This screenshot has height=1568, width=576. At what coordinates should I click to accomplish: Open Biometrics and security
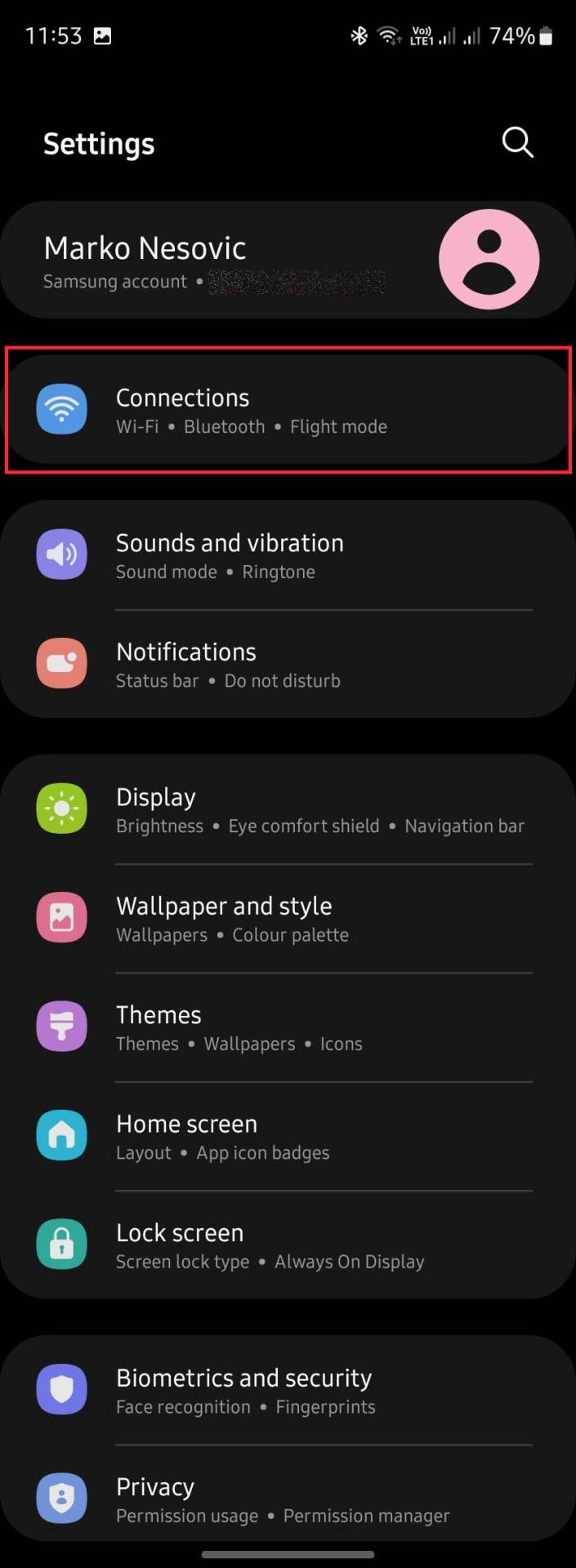[x=286, y=1390]
